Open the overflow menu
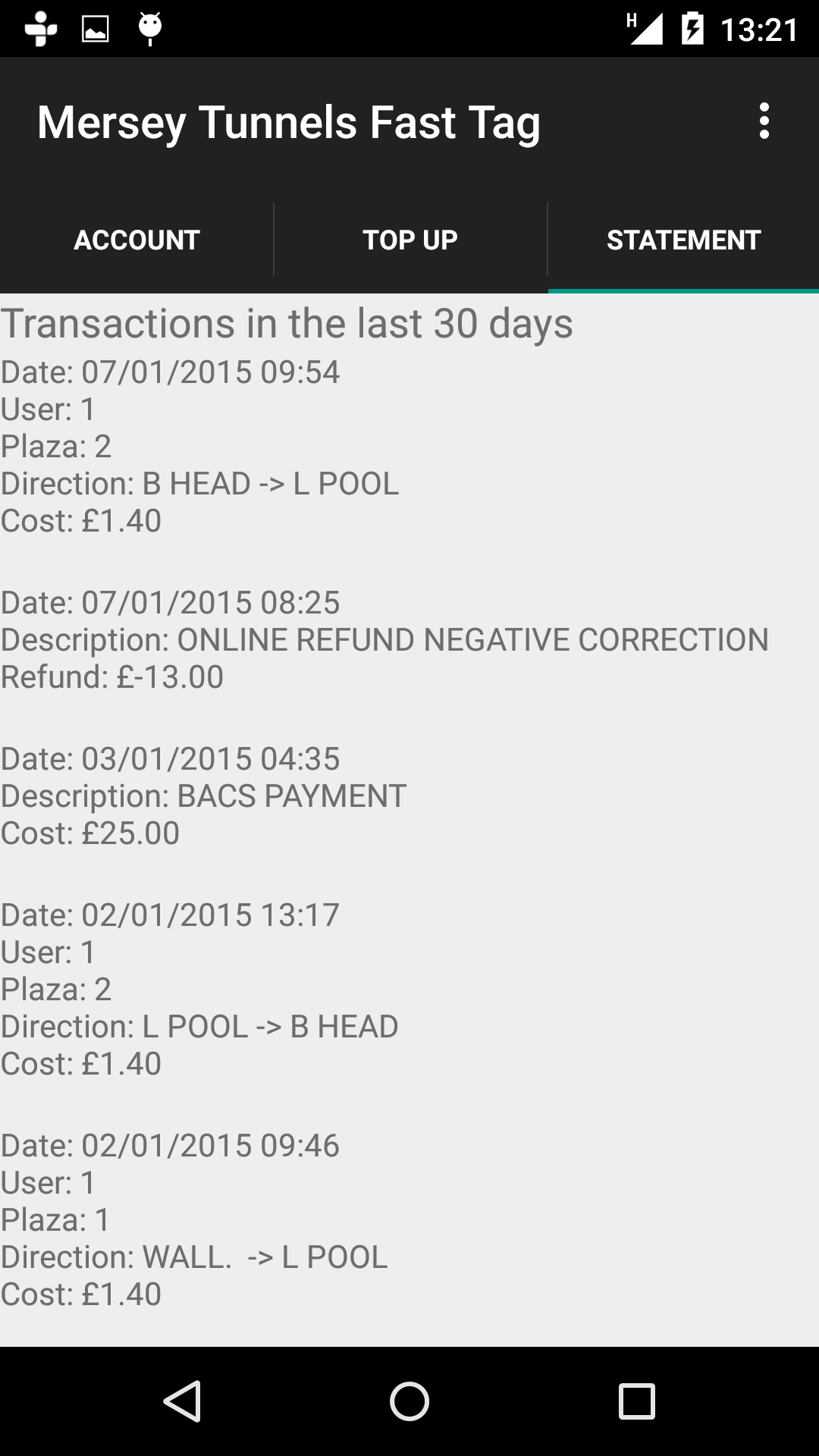This screenshot has width=819, height=1456. (764, 121)
